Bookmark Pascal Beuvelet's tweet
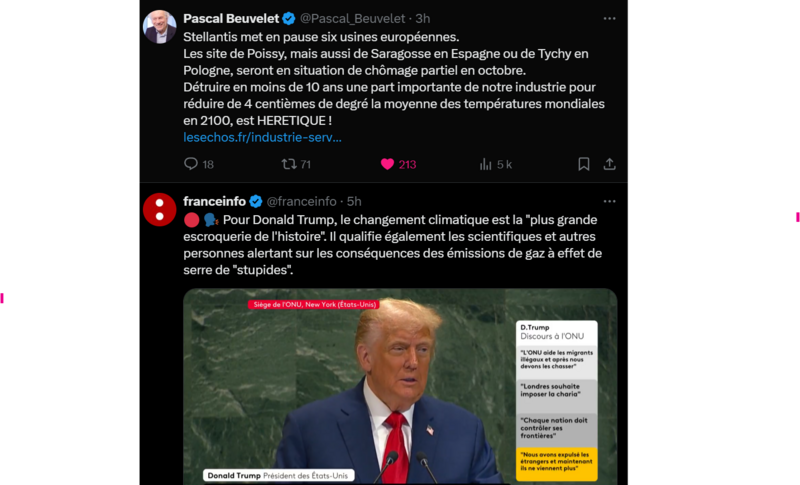Image resolution: width=800 pixels, height=485 pixels. point(583,164)
